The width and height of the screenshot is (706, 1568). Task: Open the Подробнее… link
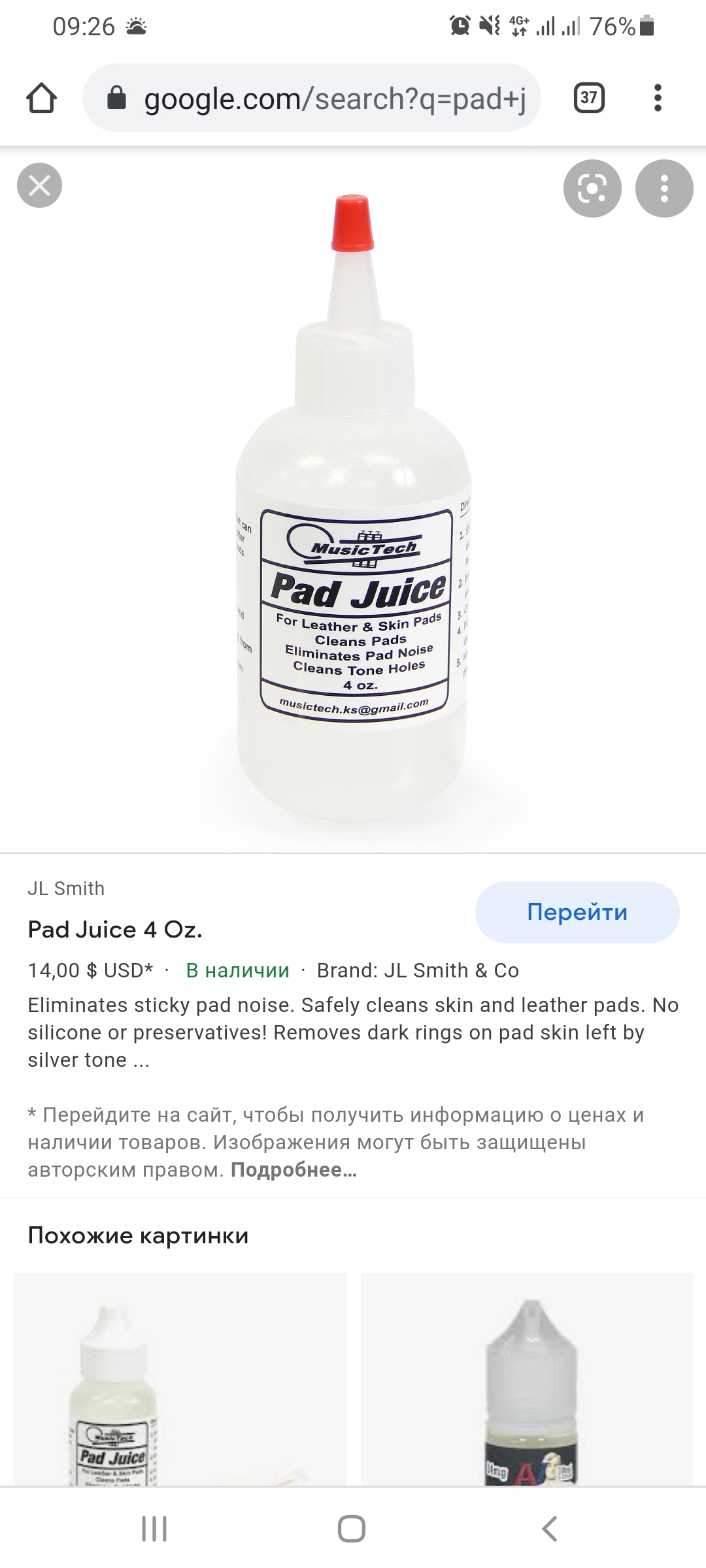pos(294,1170)
